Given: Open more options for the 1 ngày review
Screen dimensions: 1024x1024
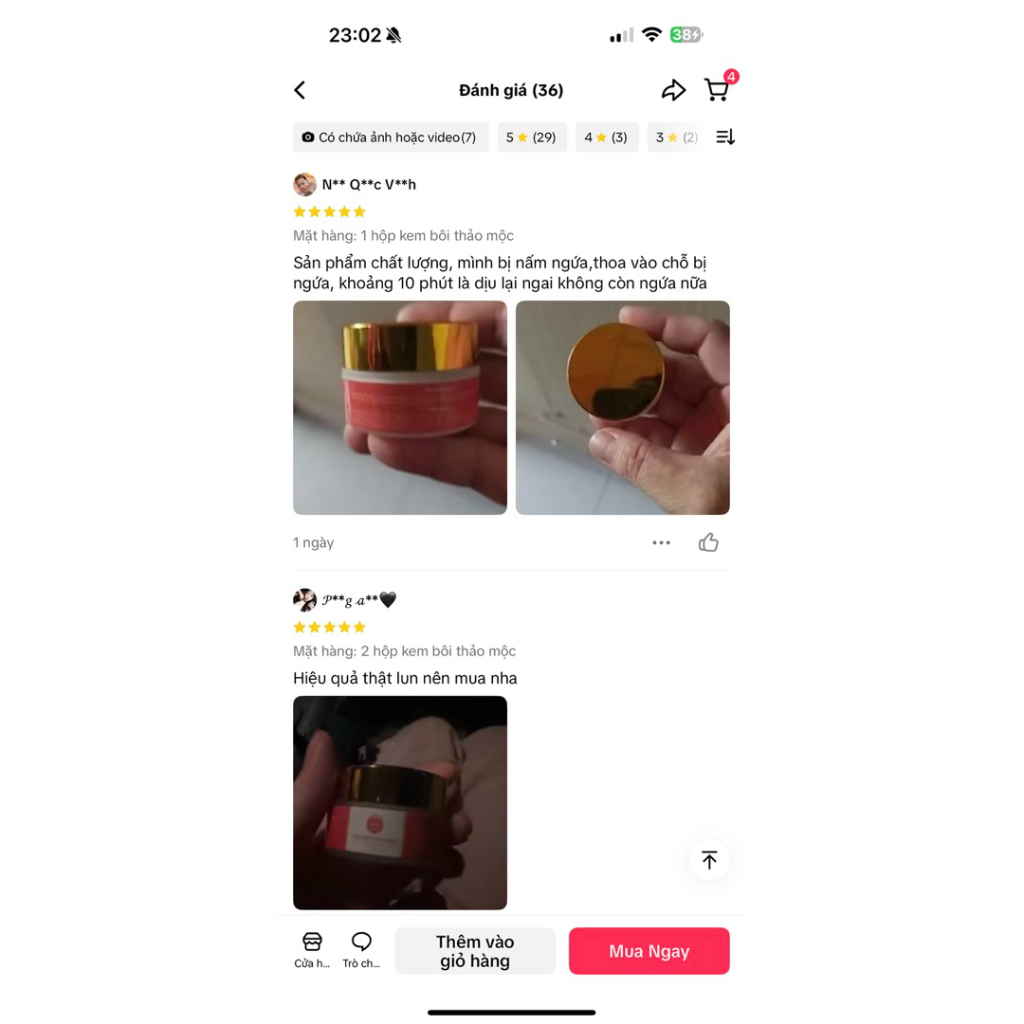Looking at the screenshot, I should tap(661, 543).
